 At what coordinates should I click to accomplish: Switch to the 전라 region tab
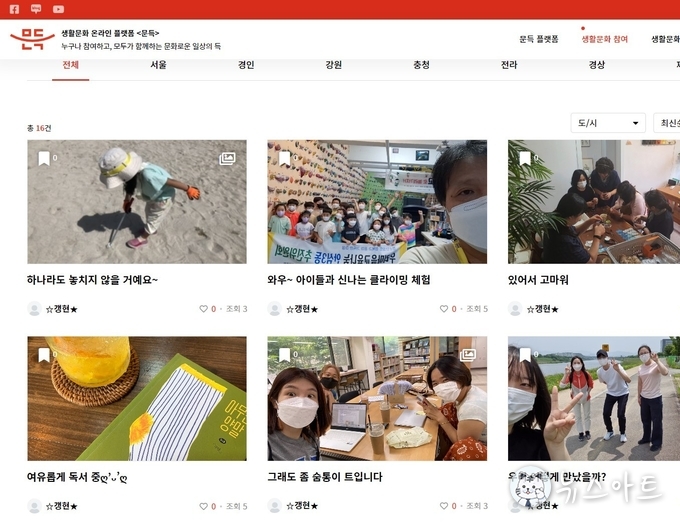click(x=509, y=65)
